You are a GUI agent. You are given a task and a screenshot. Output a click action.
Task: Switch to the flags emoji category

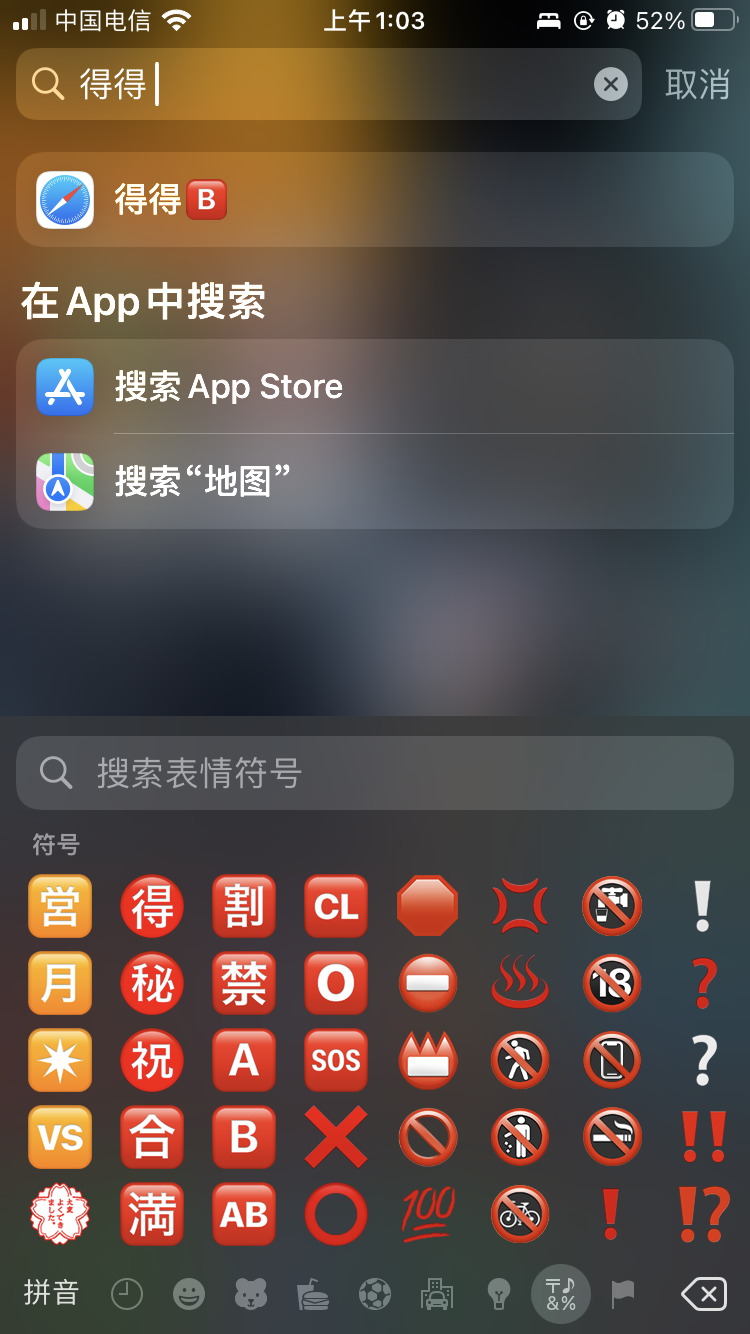tap(623, 1294)
